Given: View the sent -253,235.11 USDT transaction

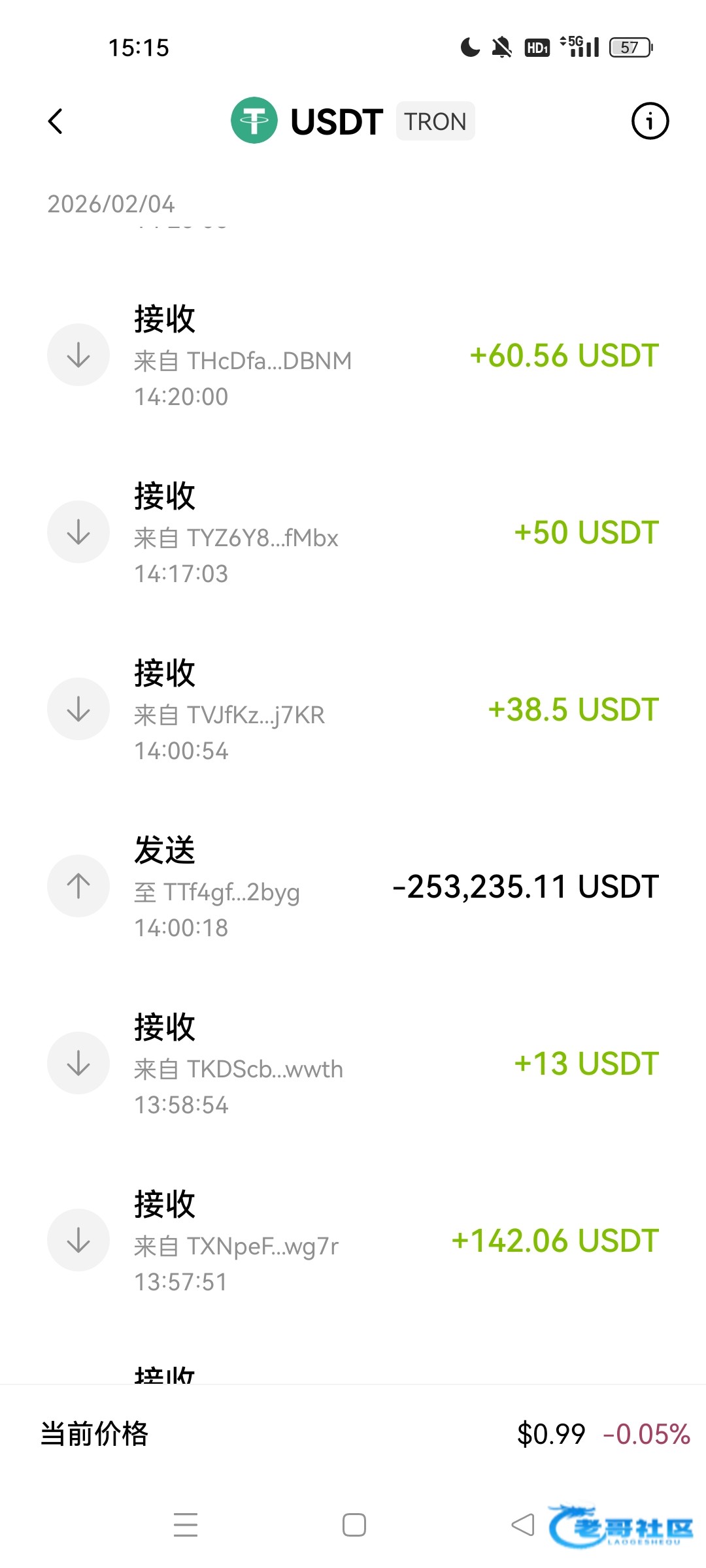Looking at the screenshot, I should [x=353, y=887].
